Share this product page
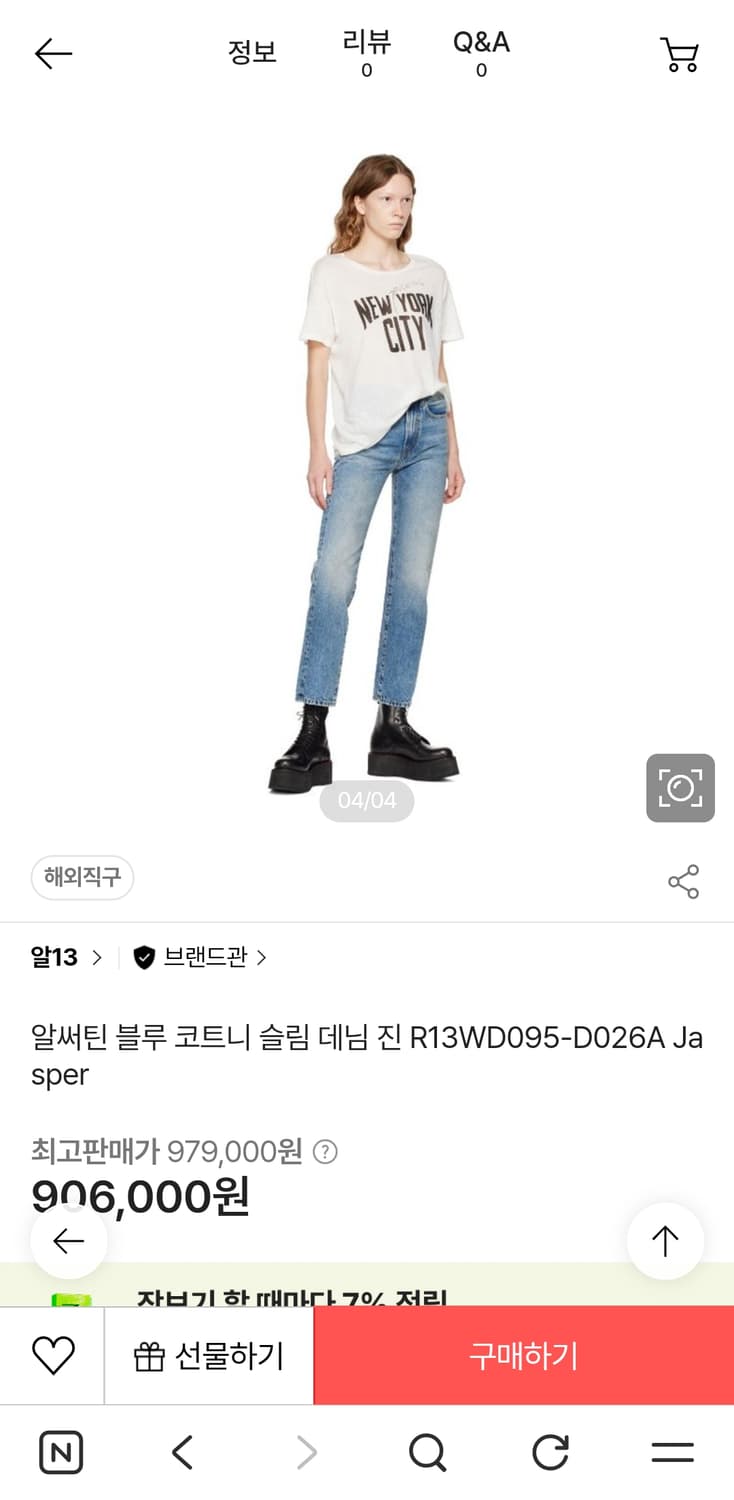Image resolution: width=734 pixels, height=1500 pixels. click(684, 882)
